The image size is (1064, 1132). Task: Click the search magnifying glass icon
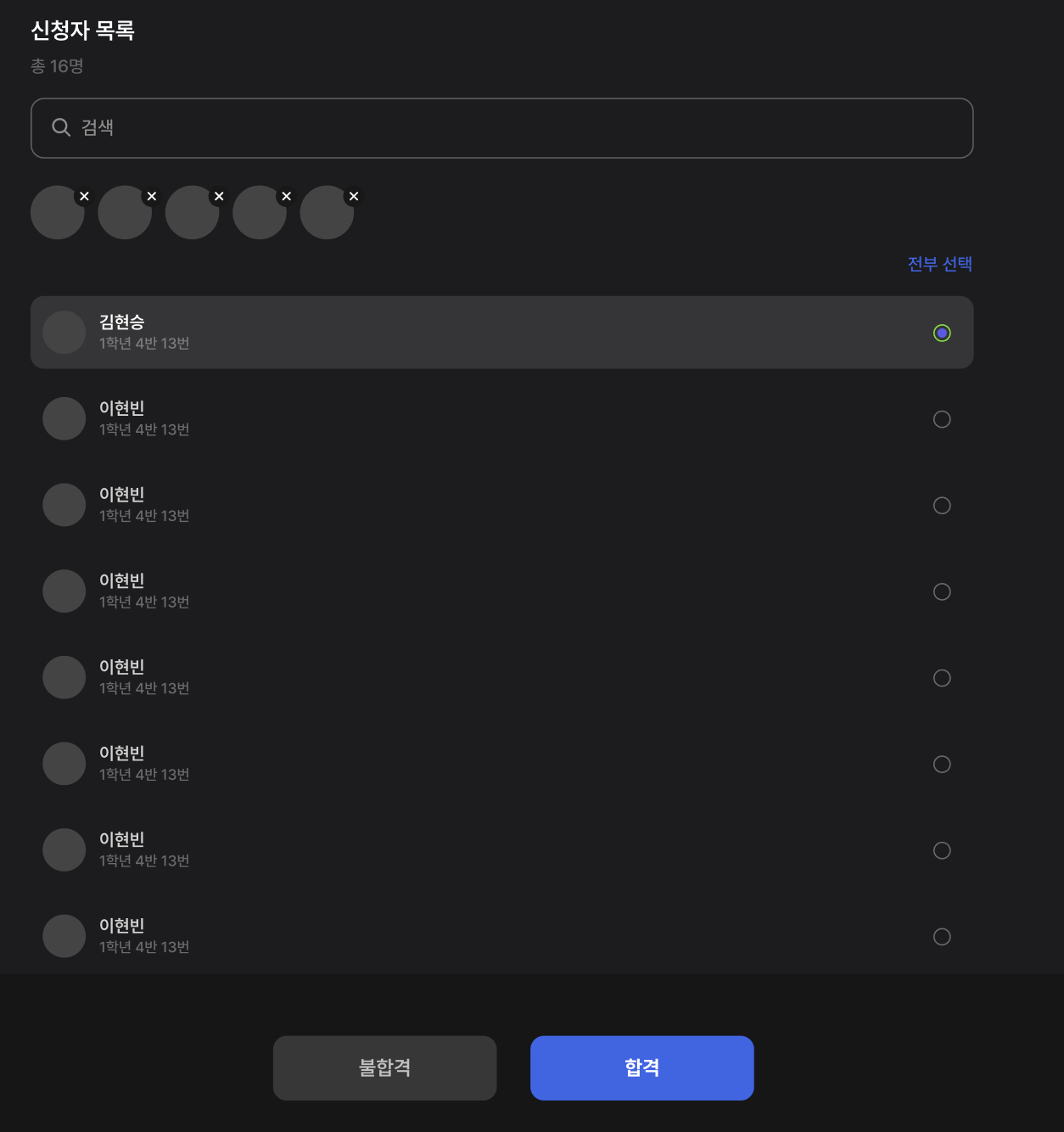click(x=60, y=127)
